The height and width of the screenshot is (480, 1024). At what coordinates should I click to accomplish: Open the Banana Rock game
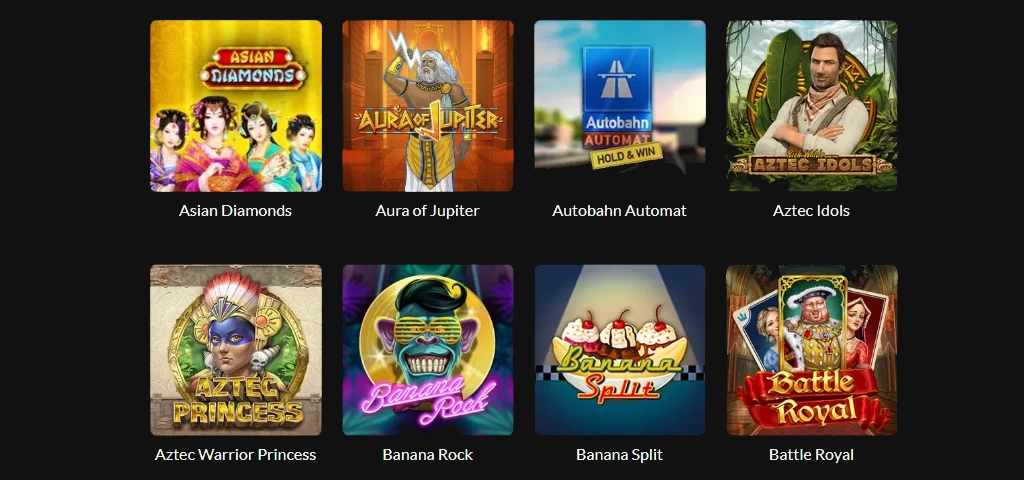(x=428, y=350)
